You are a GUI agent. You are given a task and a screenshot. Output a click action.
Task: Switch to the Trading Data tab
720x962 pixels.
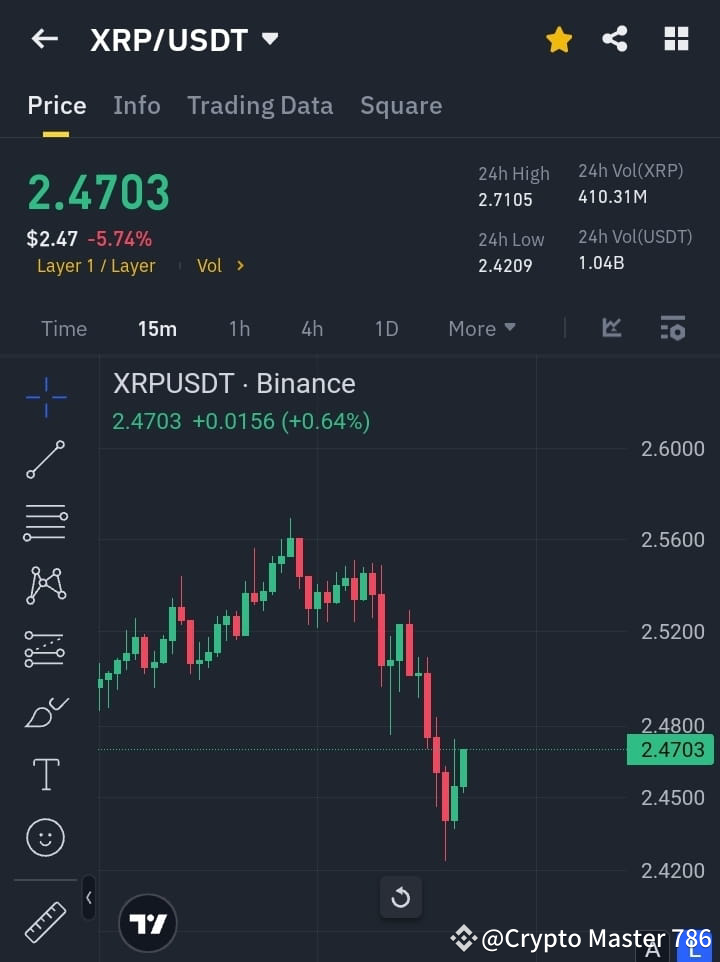click(260, 105)
